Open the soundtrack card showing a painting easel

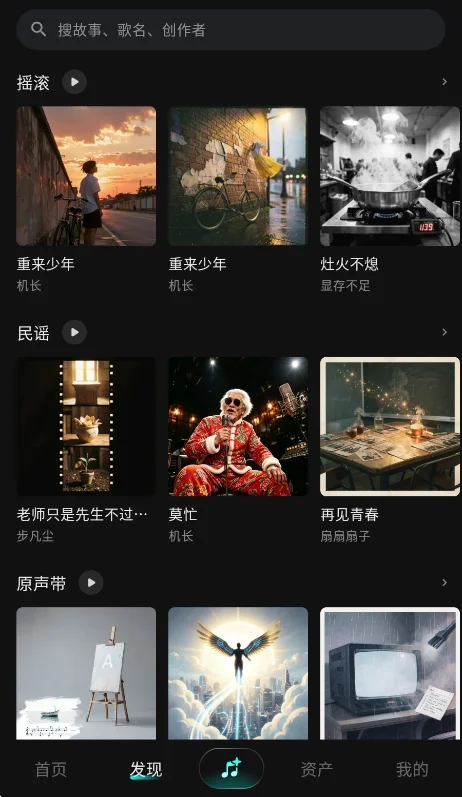86,673
